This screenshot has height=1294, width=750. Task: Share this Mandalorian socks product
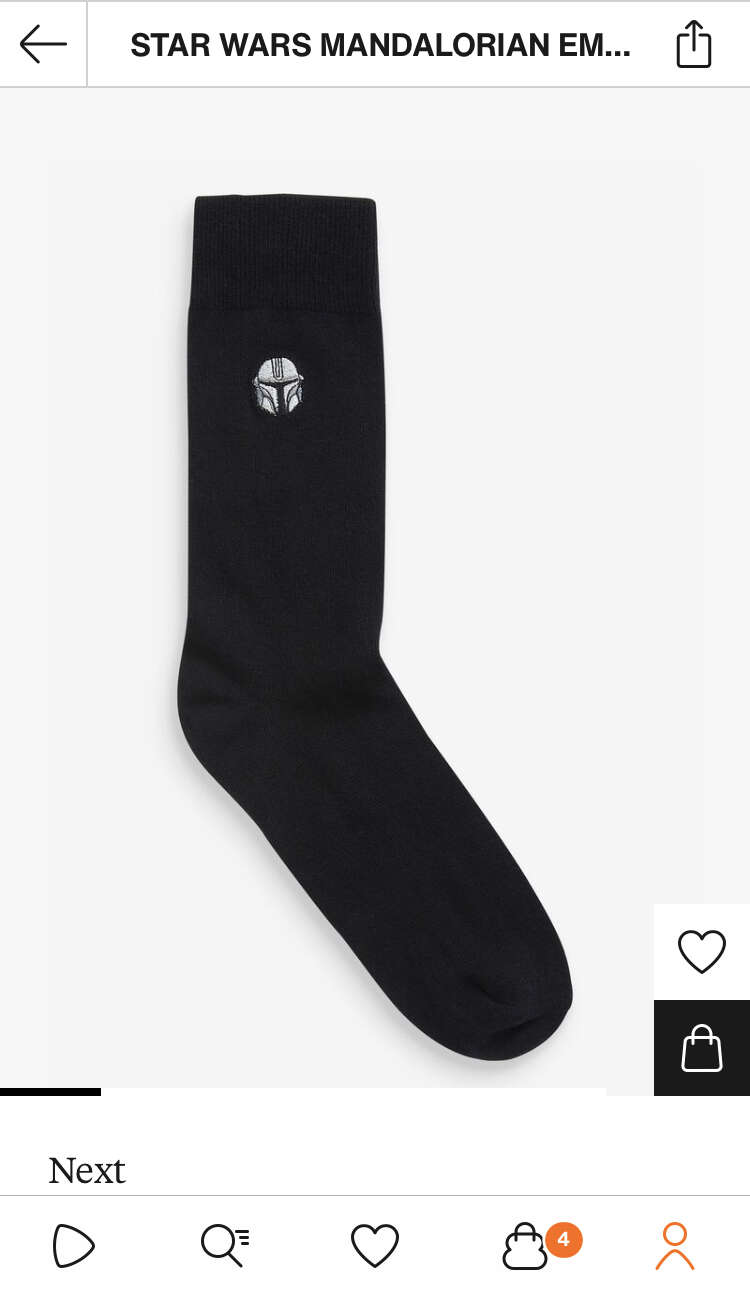[x=693, y=44]
